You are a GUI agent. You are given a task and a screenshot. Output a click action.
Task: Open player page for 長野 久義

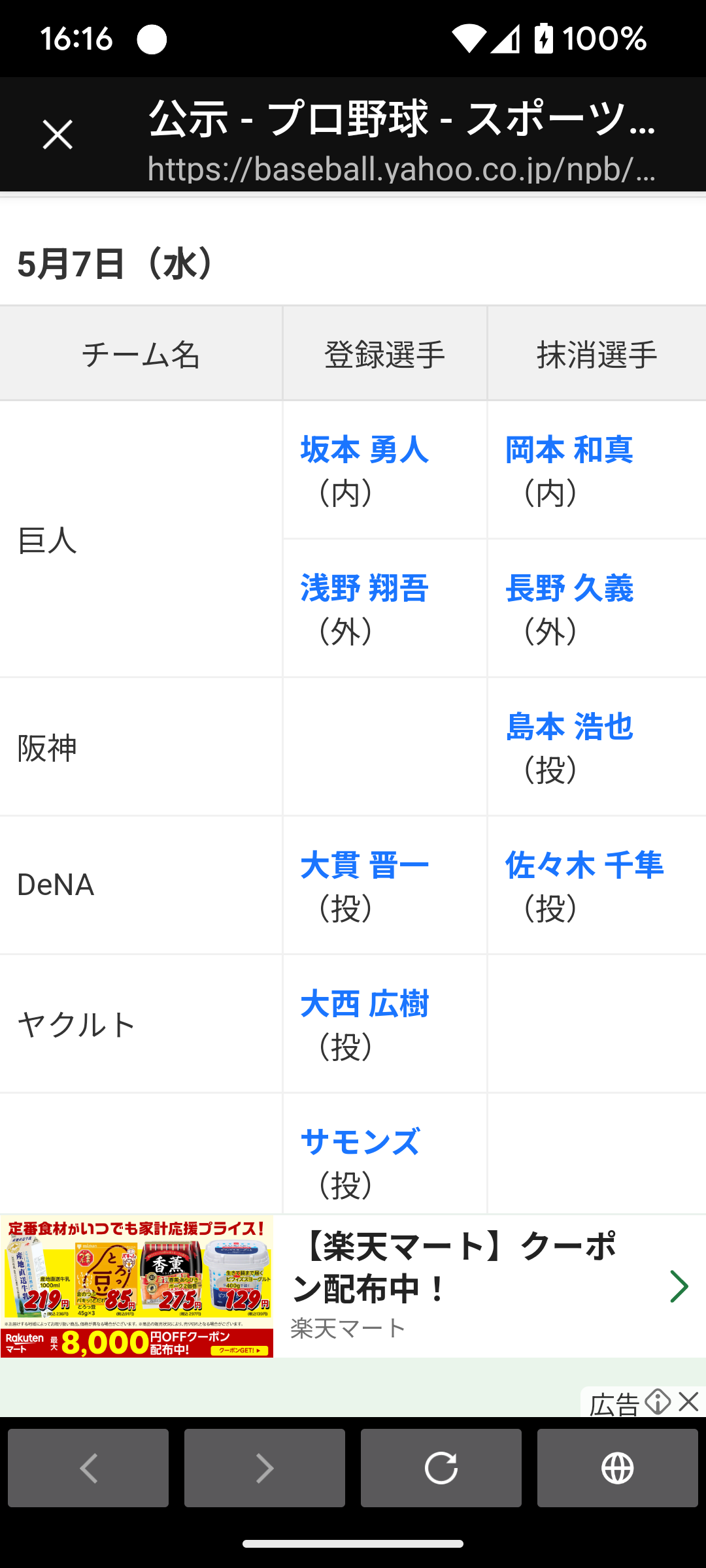pos(569,588)
